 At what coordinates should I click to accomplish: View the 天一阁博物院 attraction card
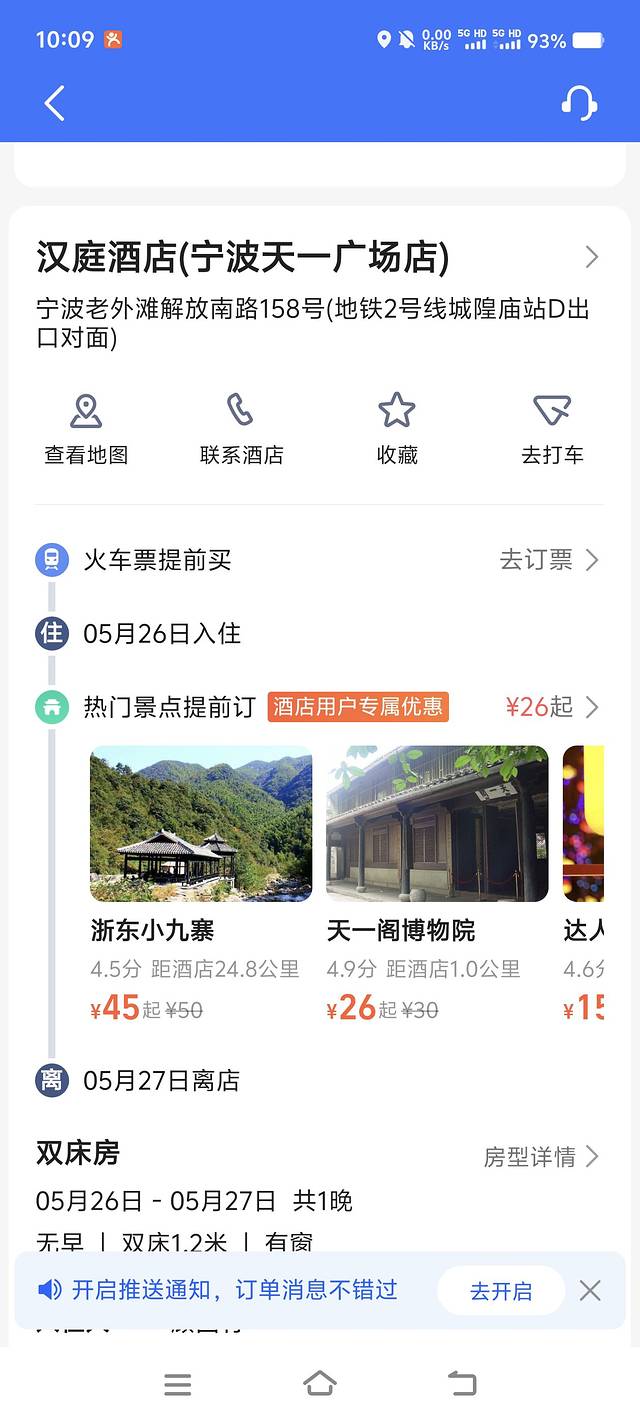[x=437, y=880]
